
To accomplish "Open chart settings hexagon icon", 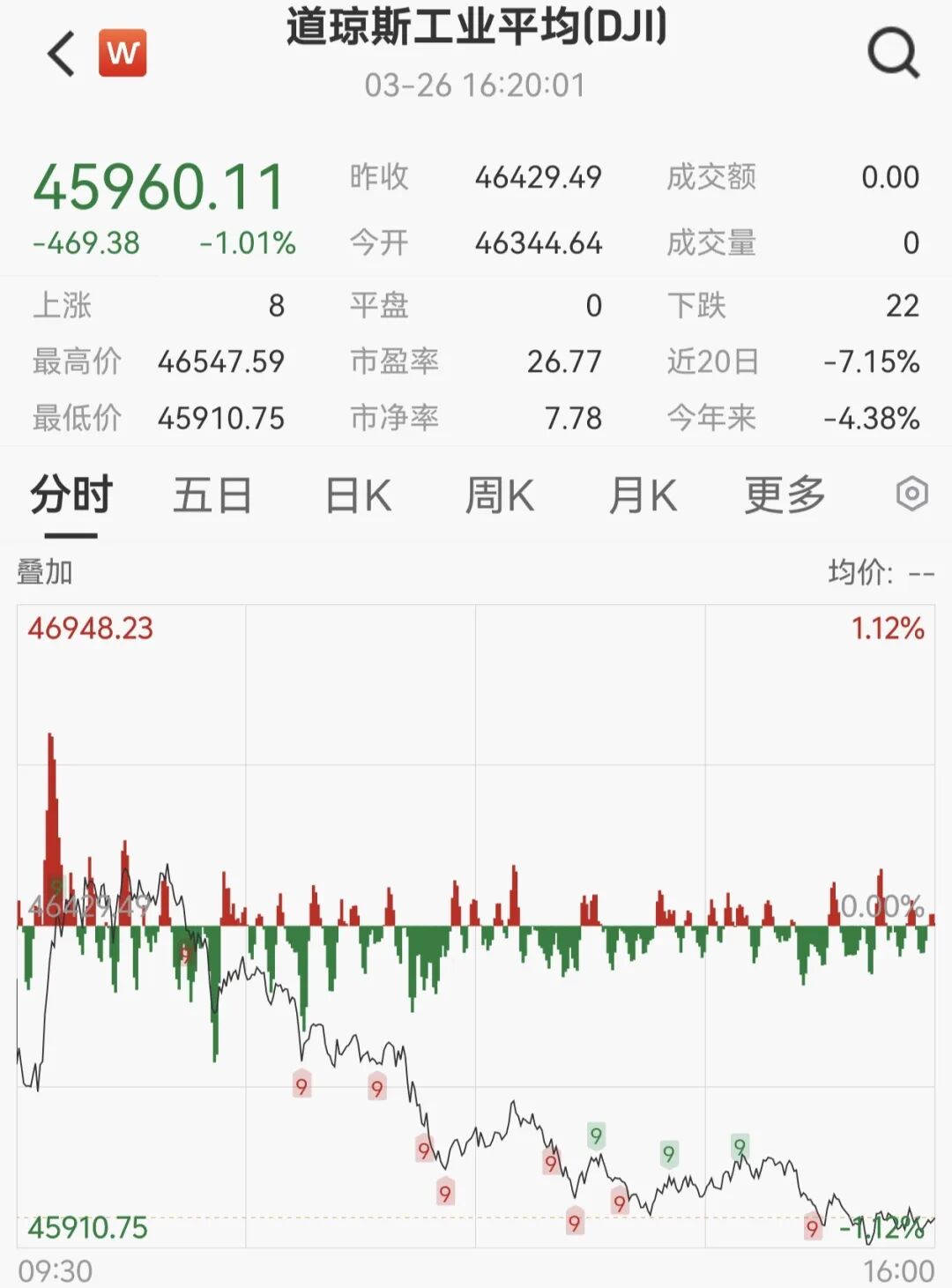I will 911,494.
